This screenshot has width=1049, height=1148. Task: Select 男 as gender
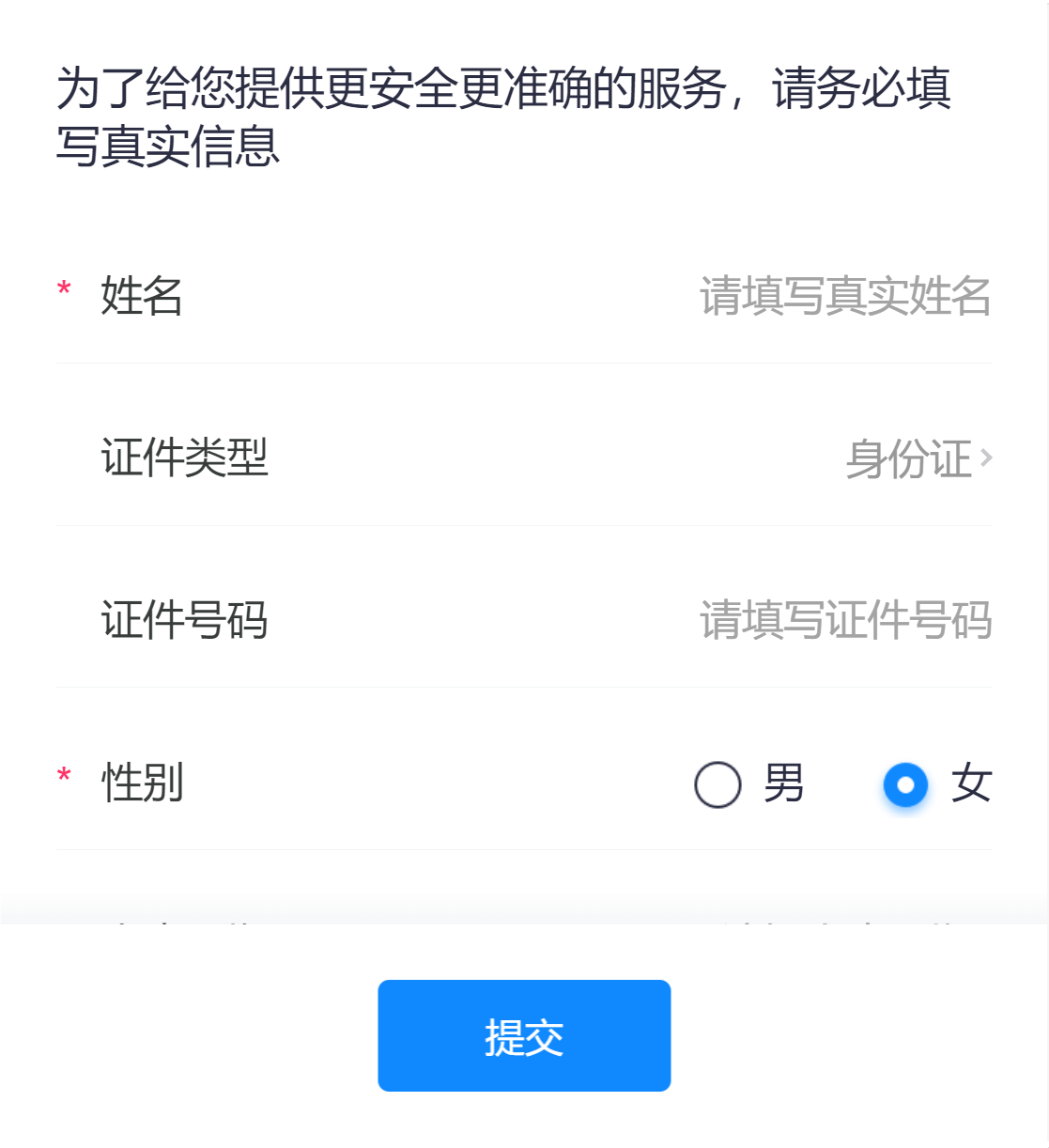click(718, 784)
